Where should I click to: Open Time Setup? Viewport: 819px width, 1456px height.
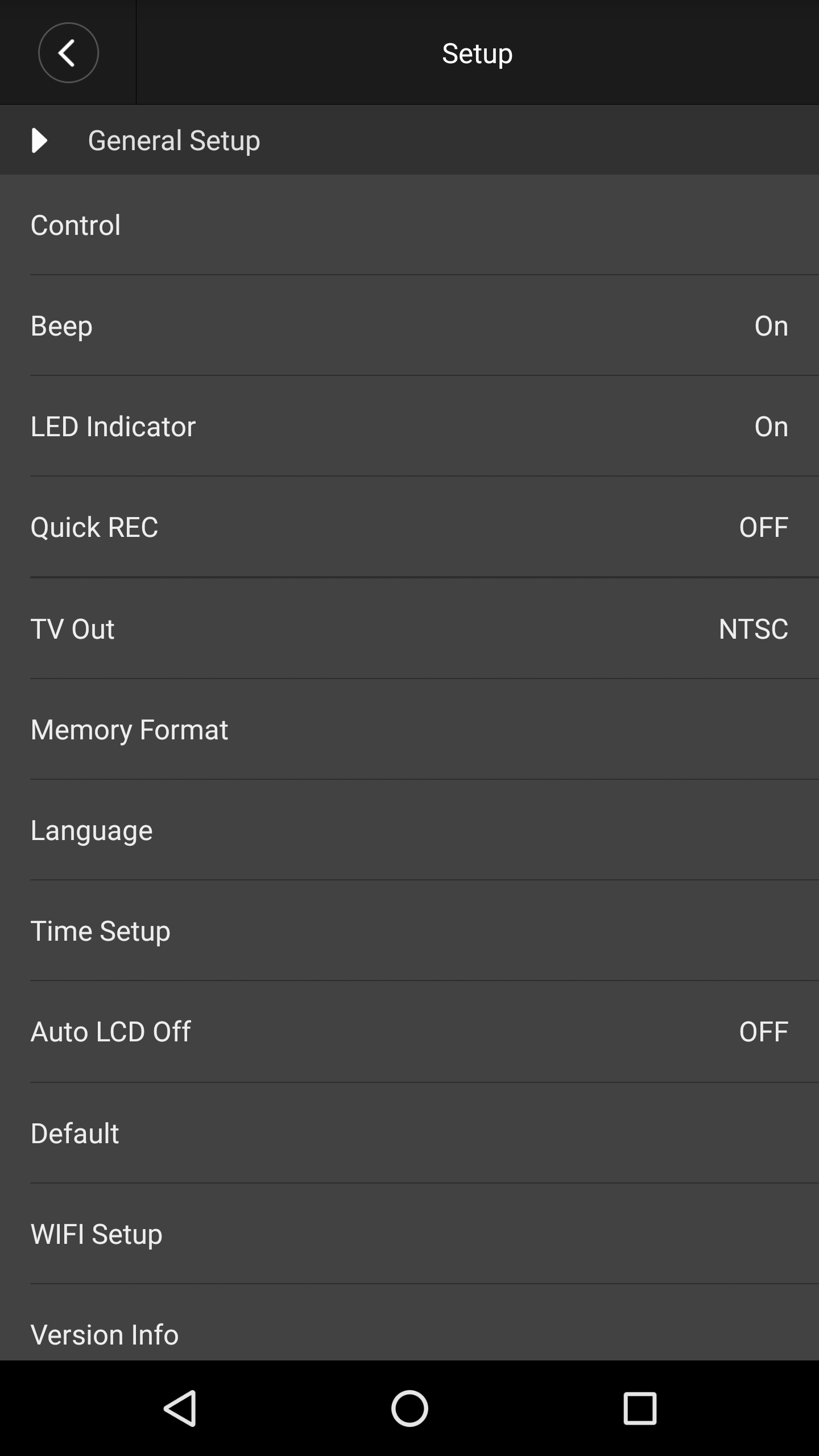tap(409, 931)
